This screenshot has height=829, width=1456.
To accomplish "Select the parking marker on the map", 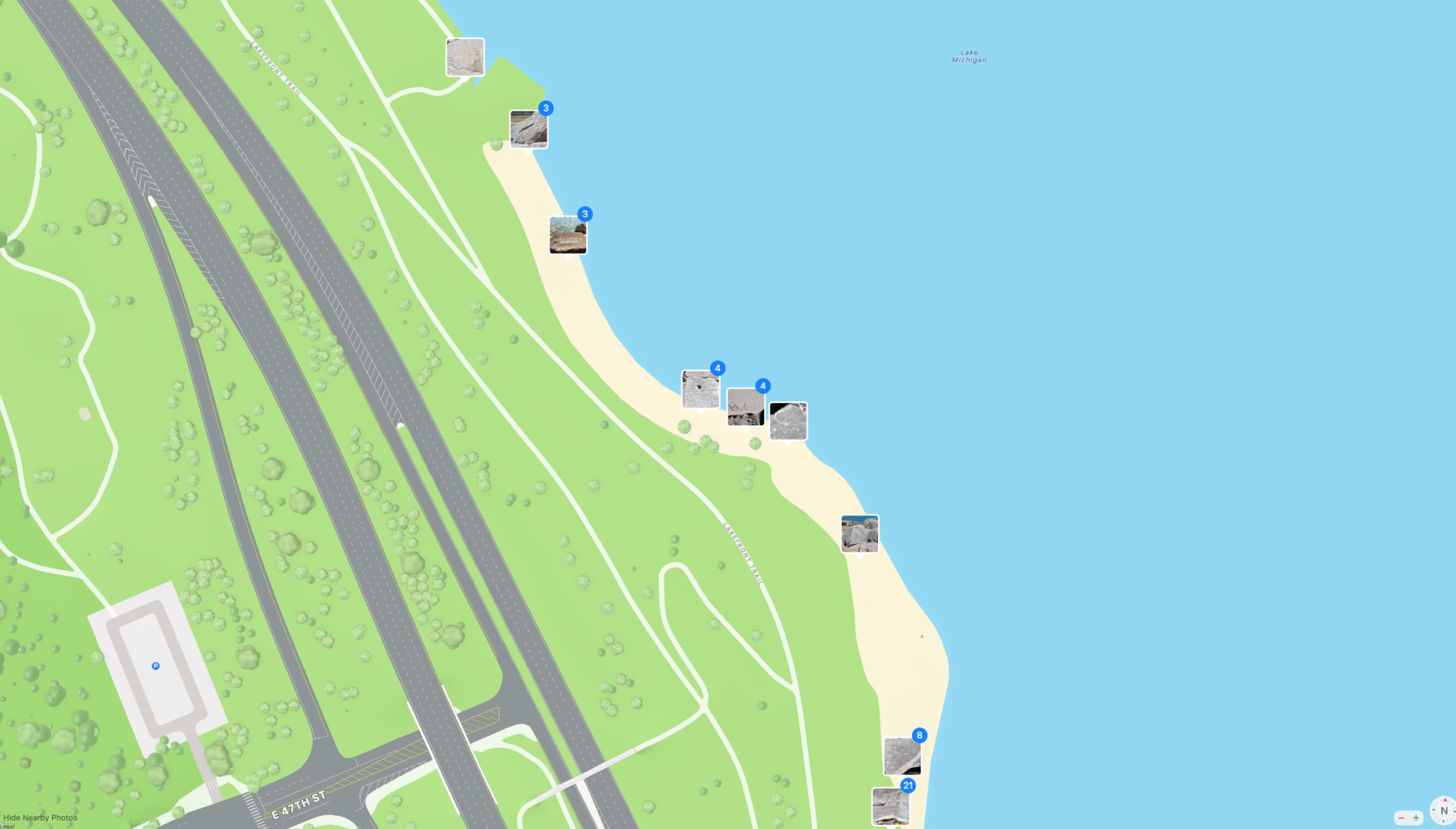I will pos(156,666).
